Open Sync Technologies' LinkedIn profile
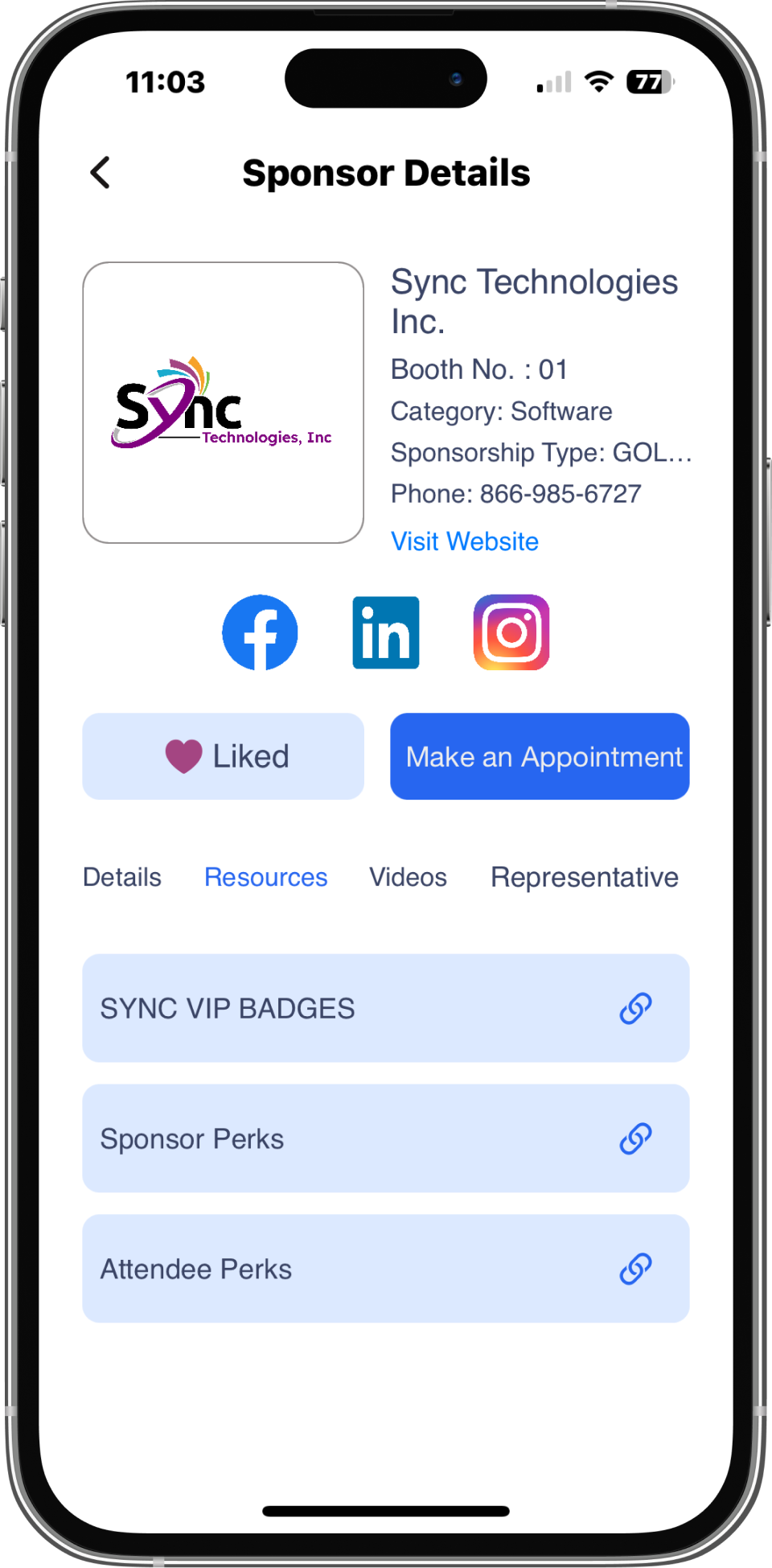 [386, 632]
